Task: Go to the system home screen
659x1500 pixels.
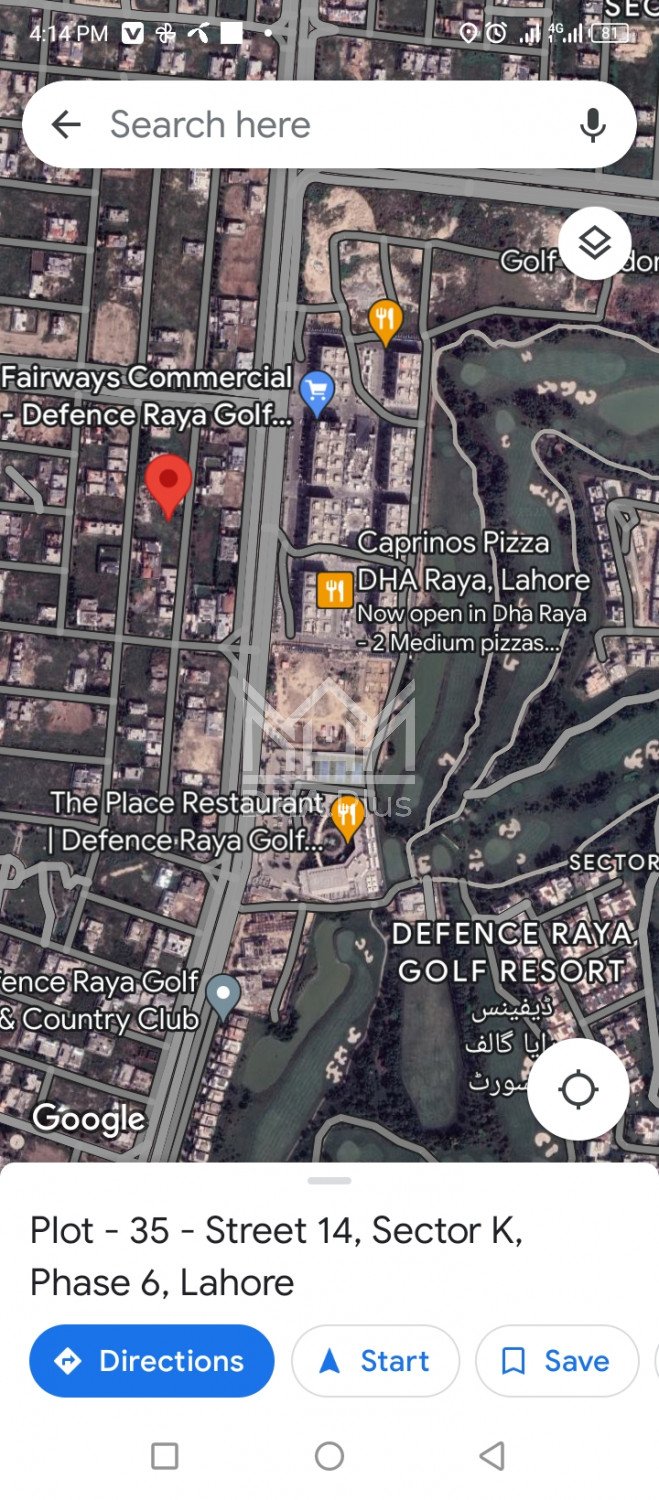Action: click(329, 1456)
